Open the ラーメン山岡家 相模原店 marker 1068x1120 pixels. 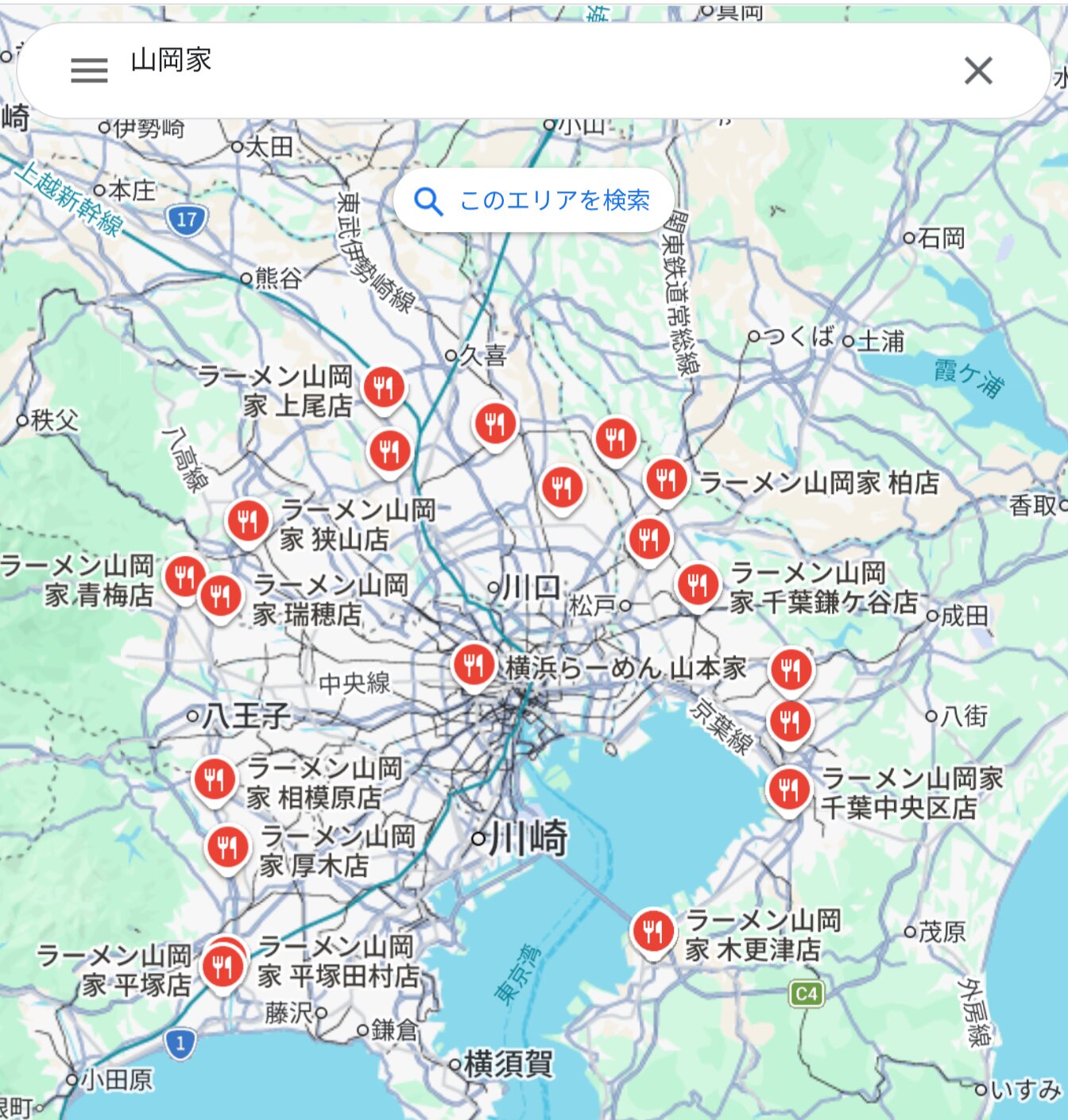[215, 780]
